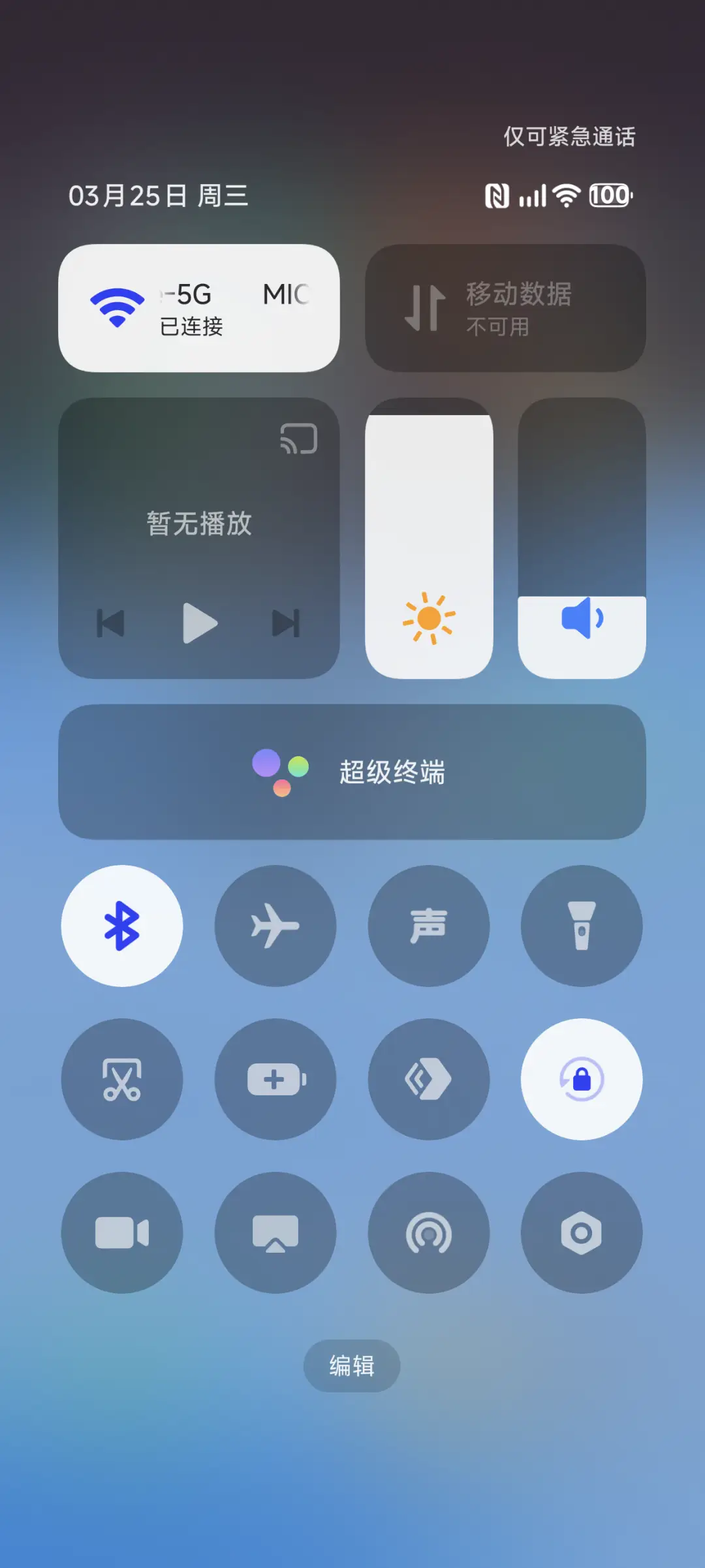Expand the connected Wi-Fi tile

point(199,307)
